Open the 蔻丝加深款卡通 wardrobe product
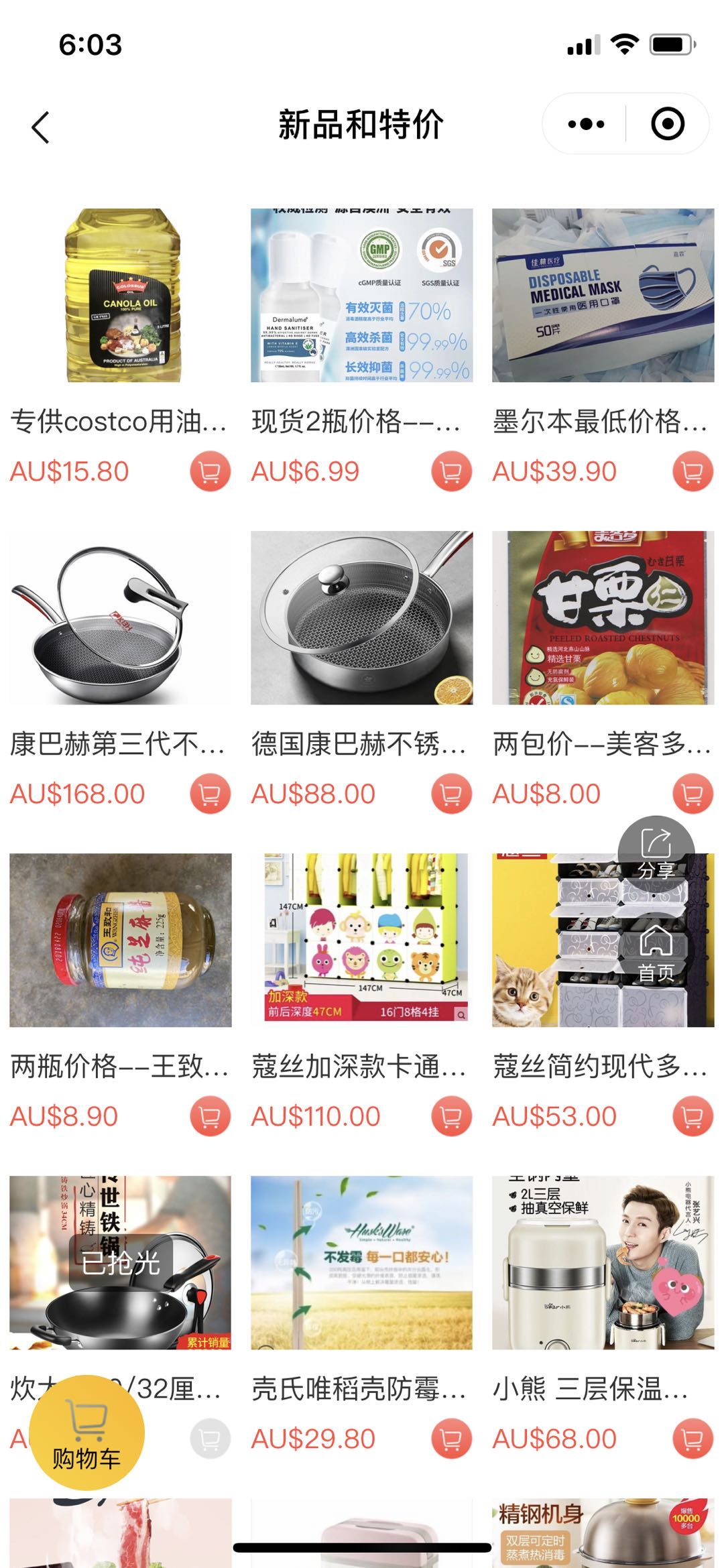 coord(361,940)
